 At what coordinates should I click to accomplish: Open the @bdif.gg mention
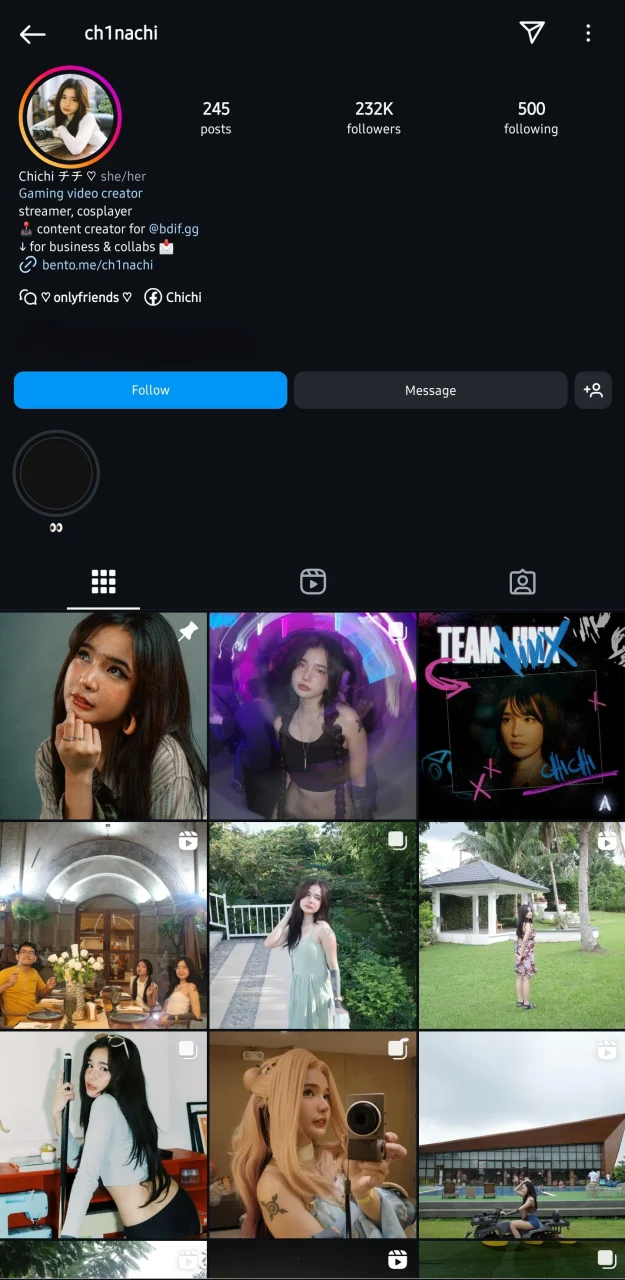pos(173,229)
